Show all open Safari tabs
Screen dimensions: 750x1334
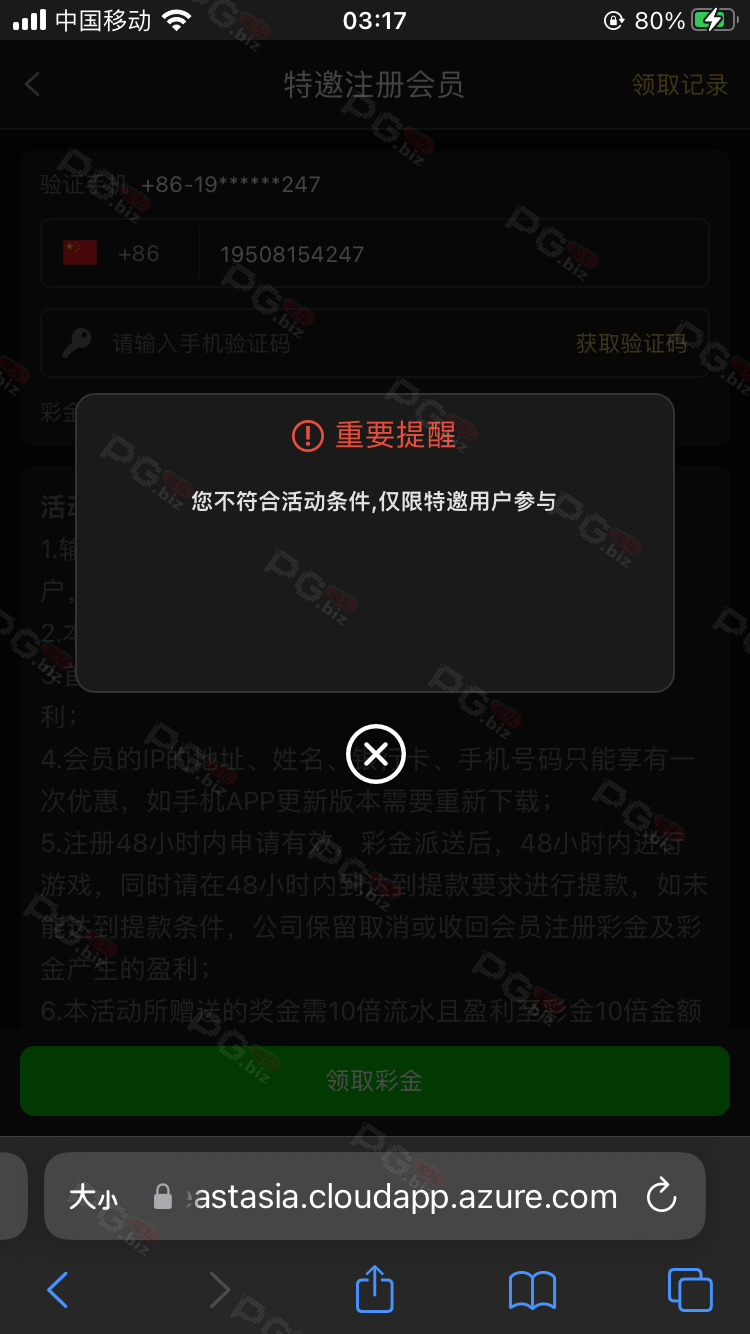[x=690, y=1290]
